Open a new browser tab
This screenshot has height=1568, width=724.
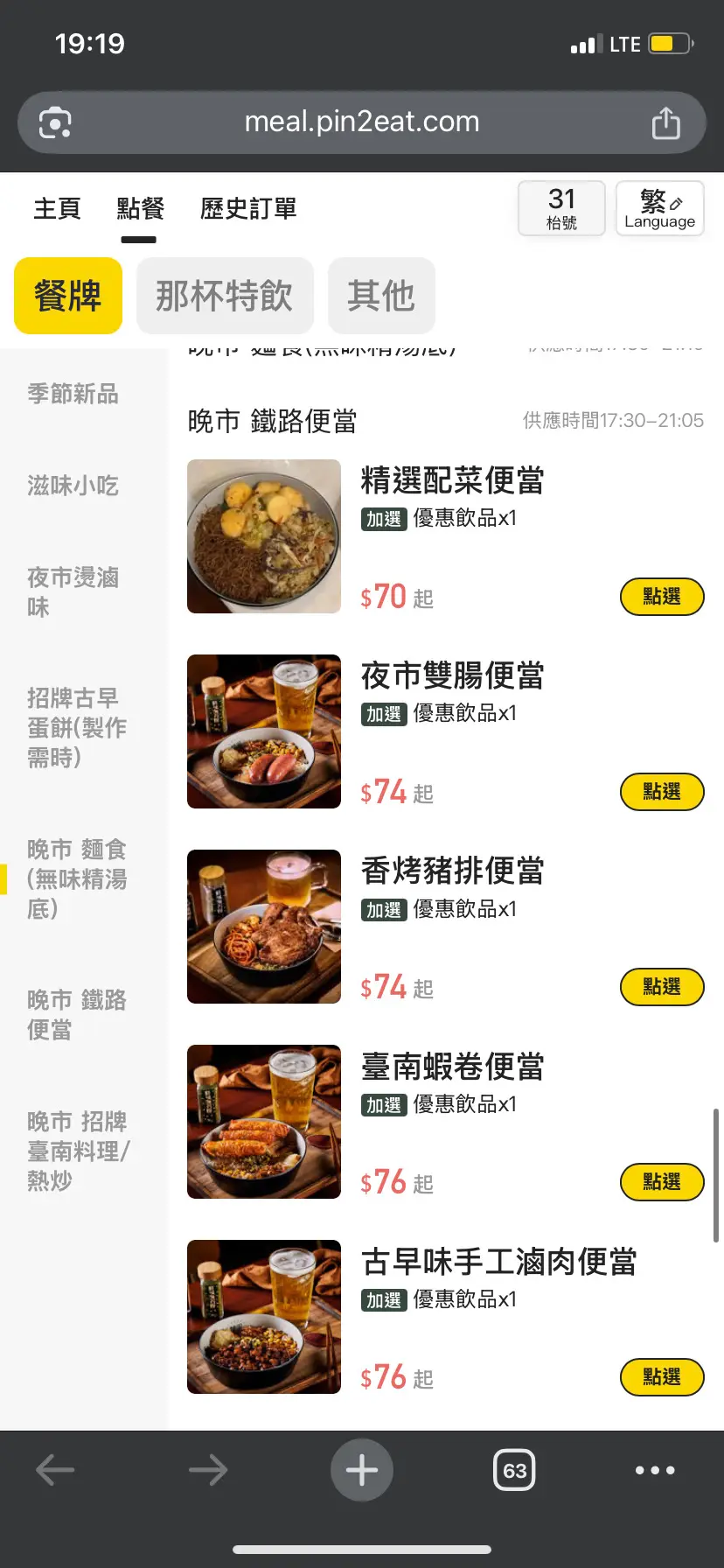(362, 1471)
